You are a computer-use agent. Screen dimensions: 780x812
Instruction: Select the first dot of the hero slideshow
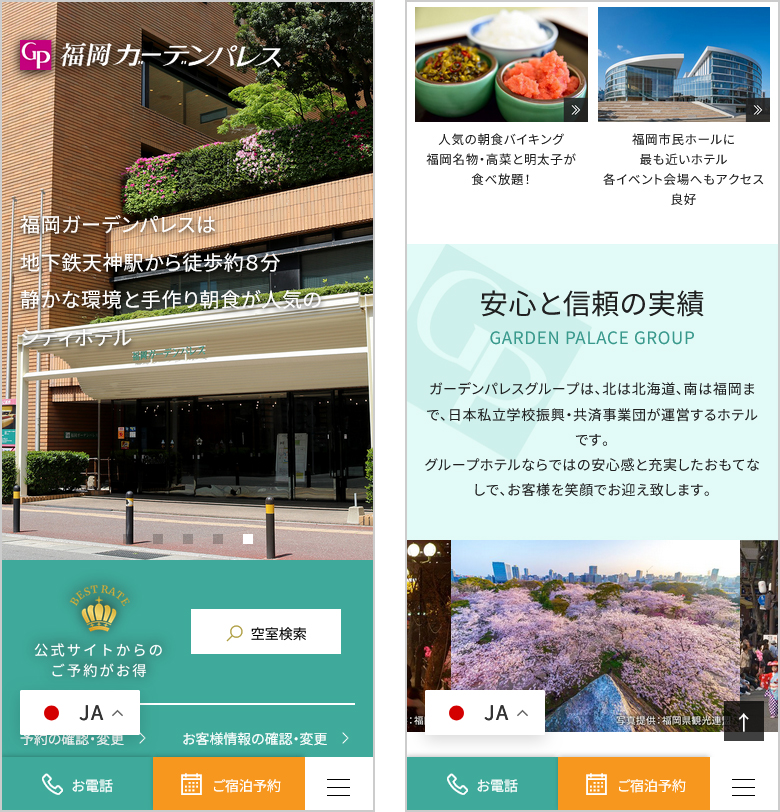click(158, 539)
